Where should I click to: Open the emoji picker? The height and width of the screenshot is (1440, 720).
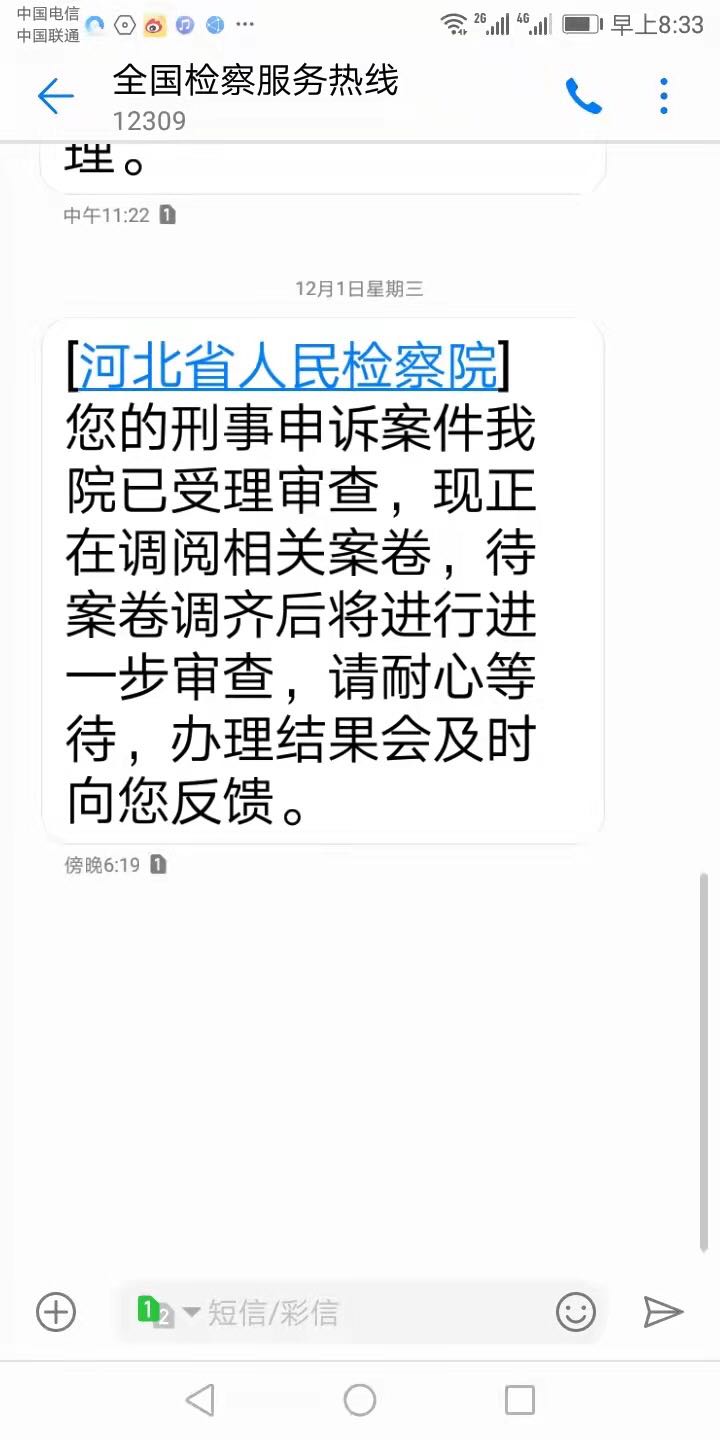coord(576,1312)
